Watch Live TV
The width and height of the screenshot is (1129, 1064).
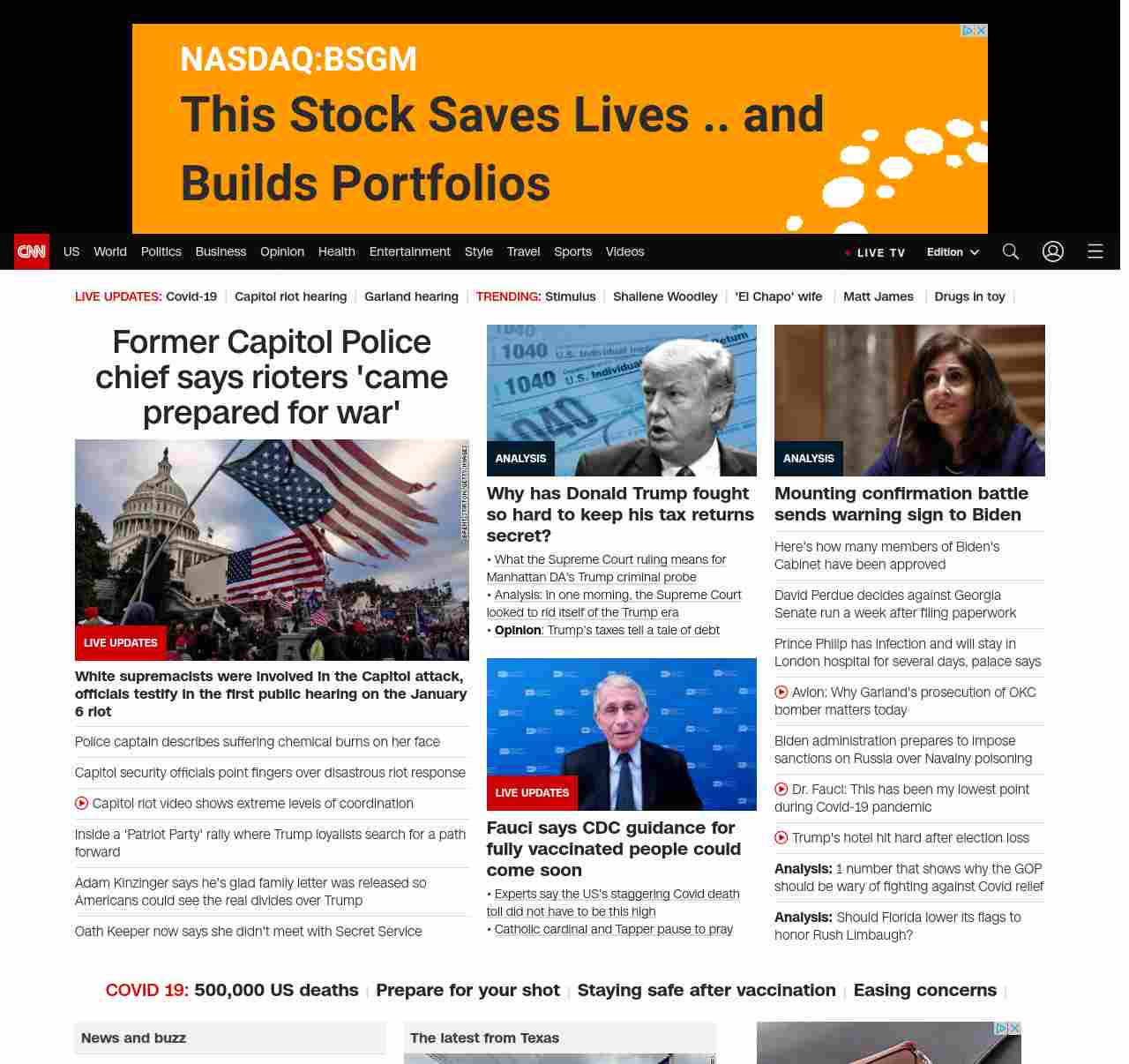875,252
